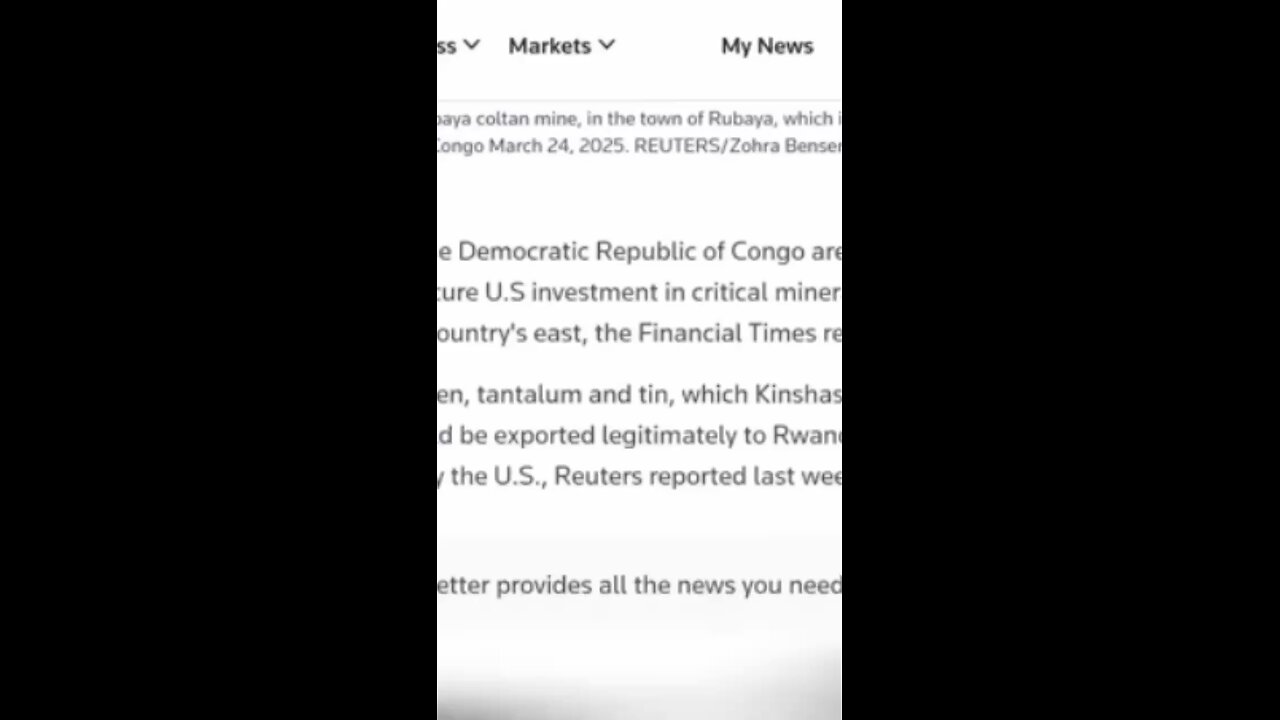Screen dimensions: 1280x720
Task: Expand the cut-off Business menu
Action: click(x=459, y=46)
